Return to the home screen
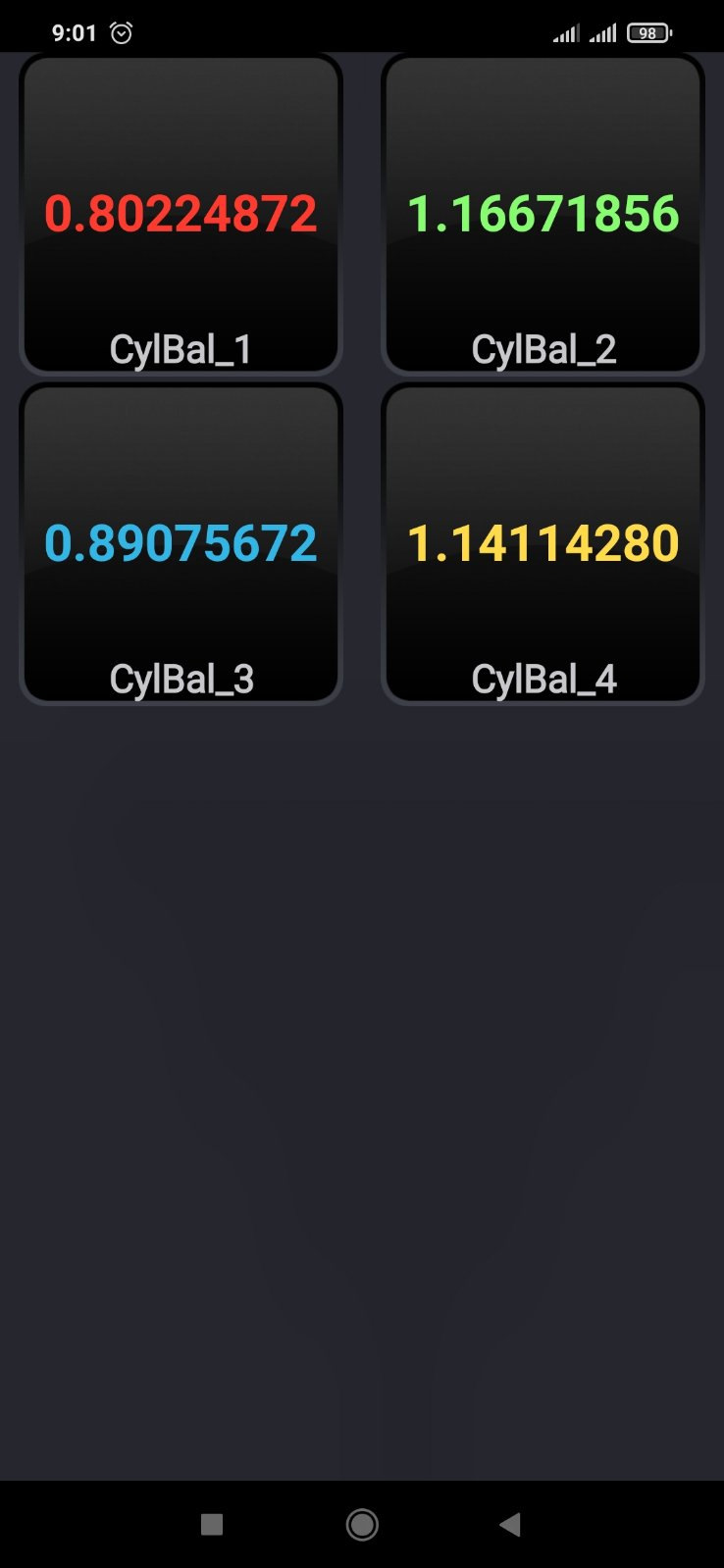This screenshot has width=724, height=1568. coord(362,1524)
